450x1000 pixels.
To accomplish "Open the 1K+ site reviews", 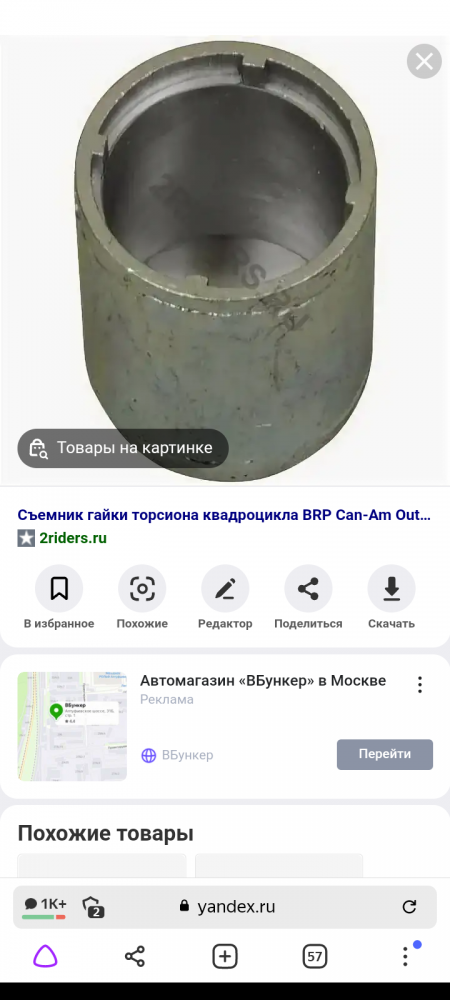I will click(x=45, y=906).
